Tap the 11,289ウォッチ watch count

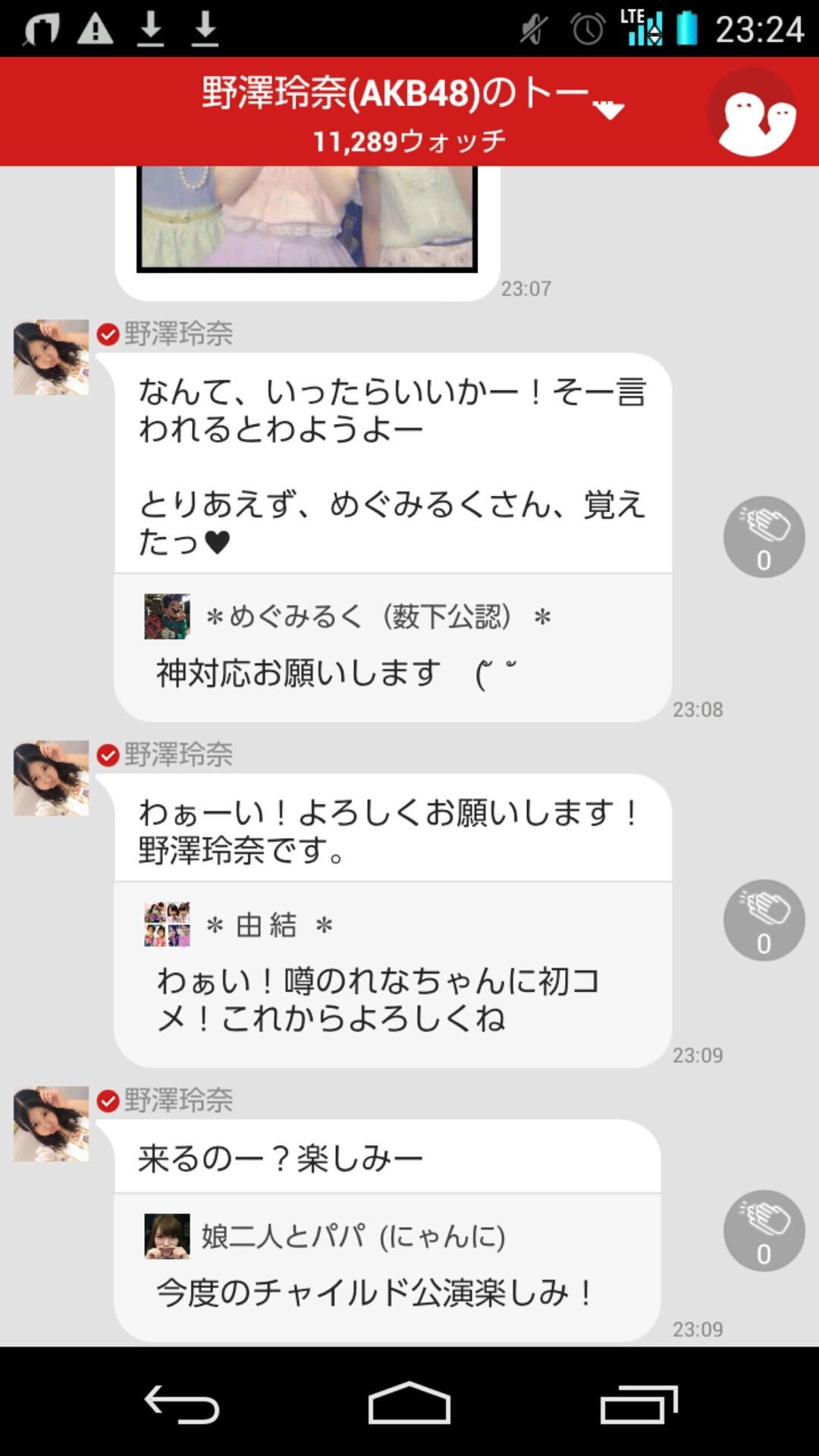click(x=409, y=139)
